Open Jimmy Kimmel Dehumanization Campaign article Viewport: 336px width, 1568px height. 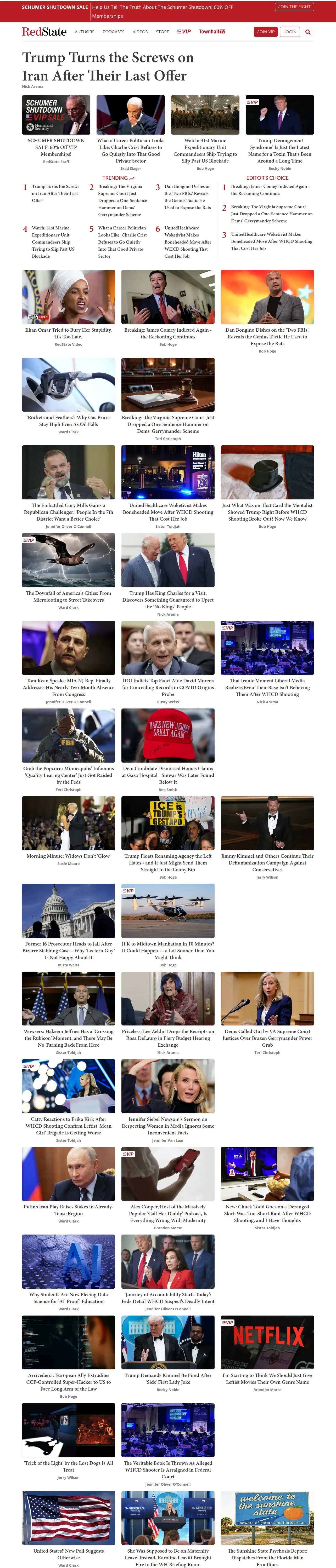(x=267, y=862)
